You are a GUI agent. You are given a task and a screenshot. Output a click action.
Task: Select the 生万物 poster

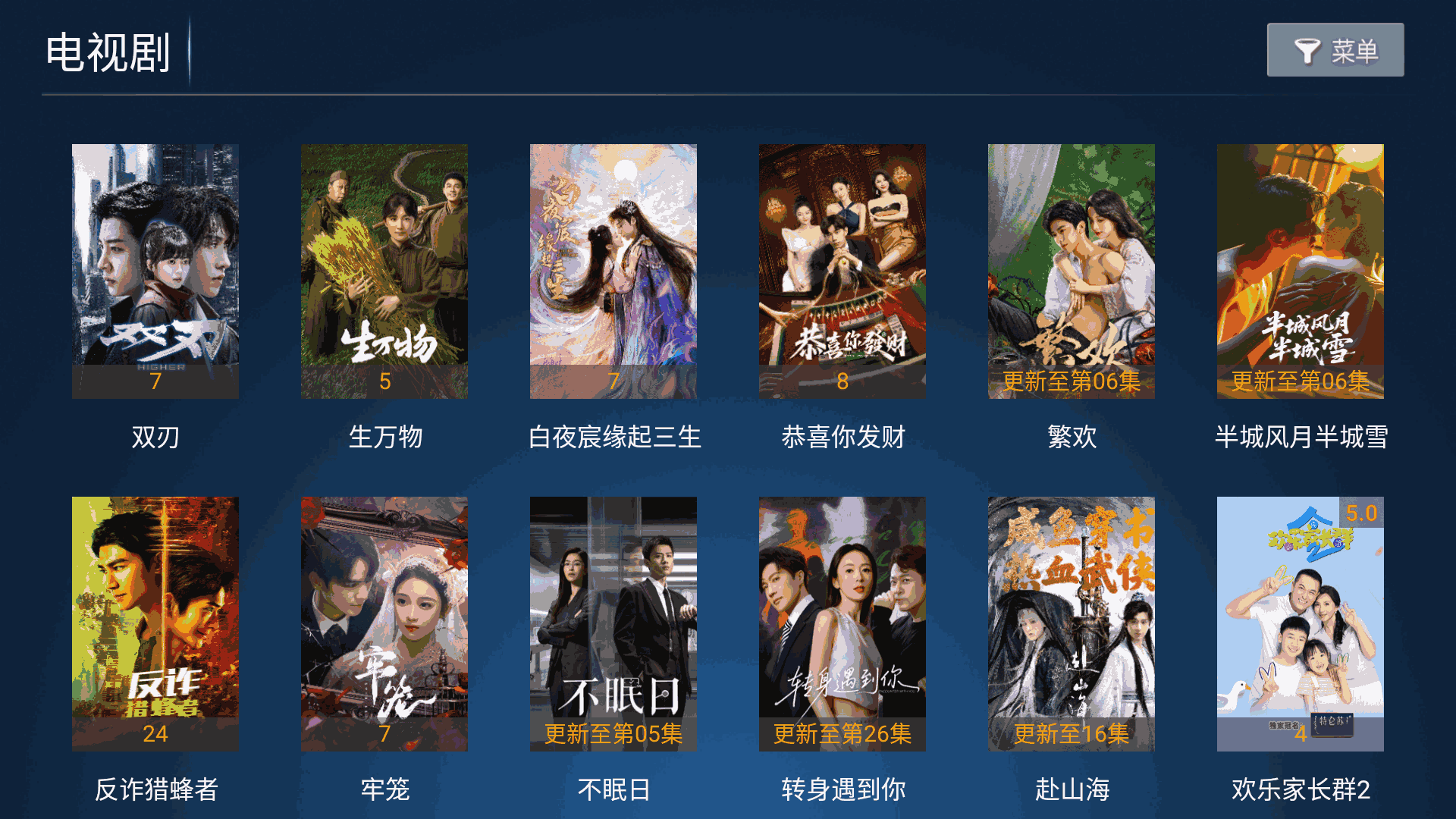click(x=384, y=271)
